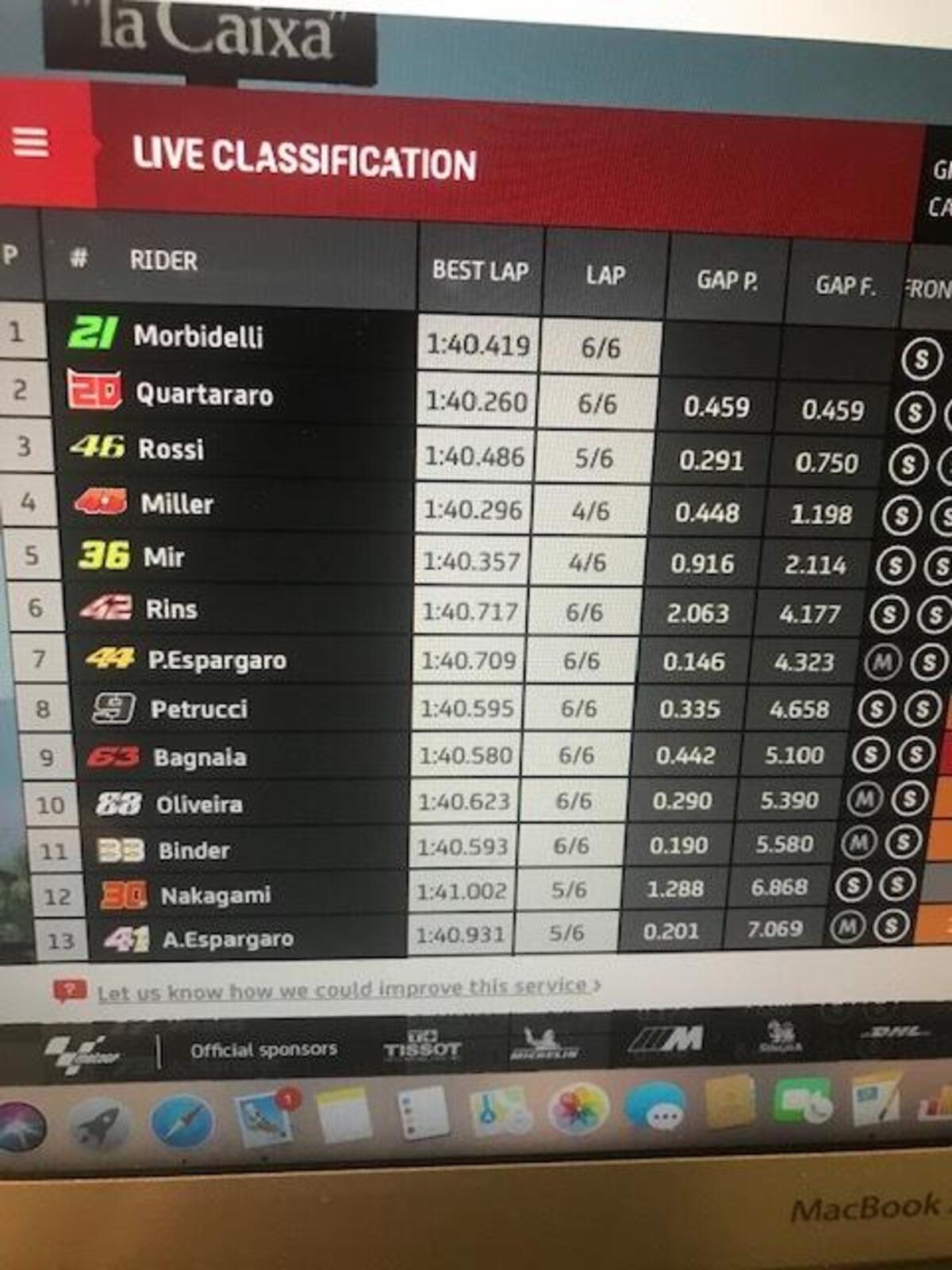Image resolution: width=952 pixels, height=1270 pixels.
Task: Launch Safari from the dock
Action: 182,1122
